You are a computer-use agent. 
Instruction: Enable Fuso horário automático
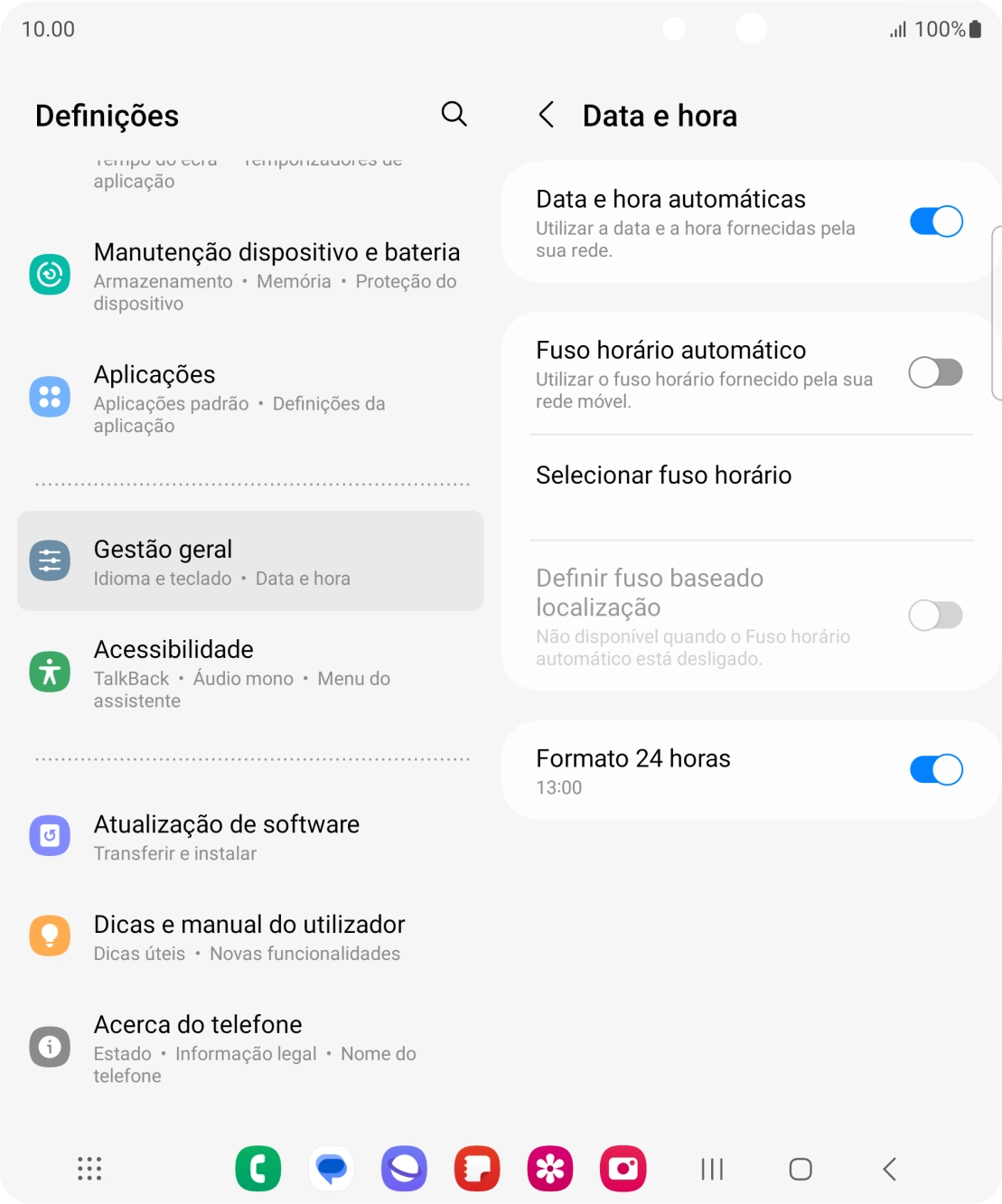click(x=937, y=372)
